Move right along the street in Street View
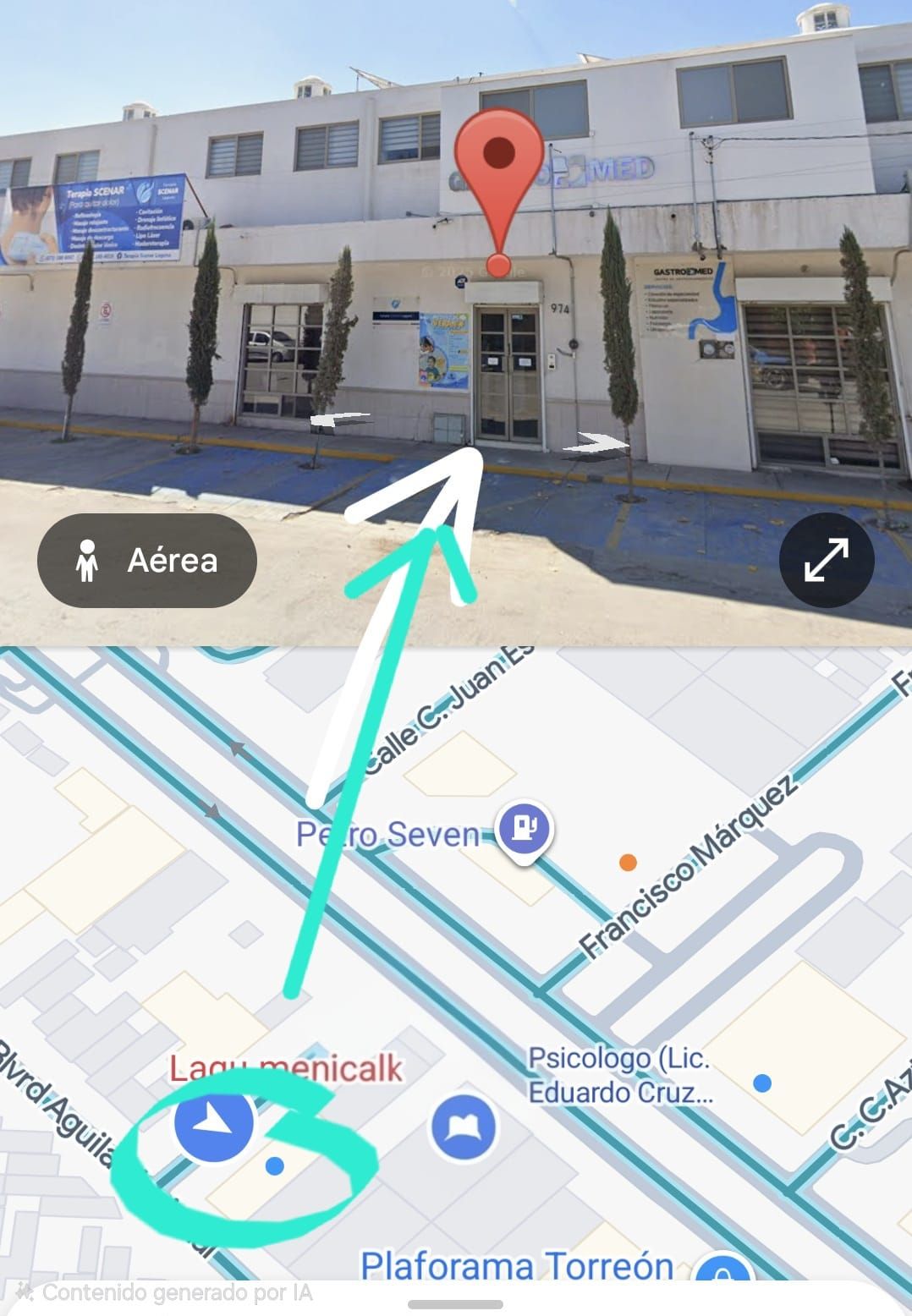Viewport: 912px width, 1316px height. click(601, 441)
